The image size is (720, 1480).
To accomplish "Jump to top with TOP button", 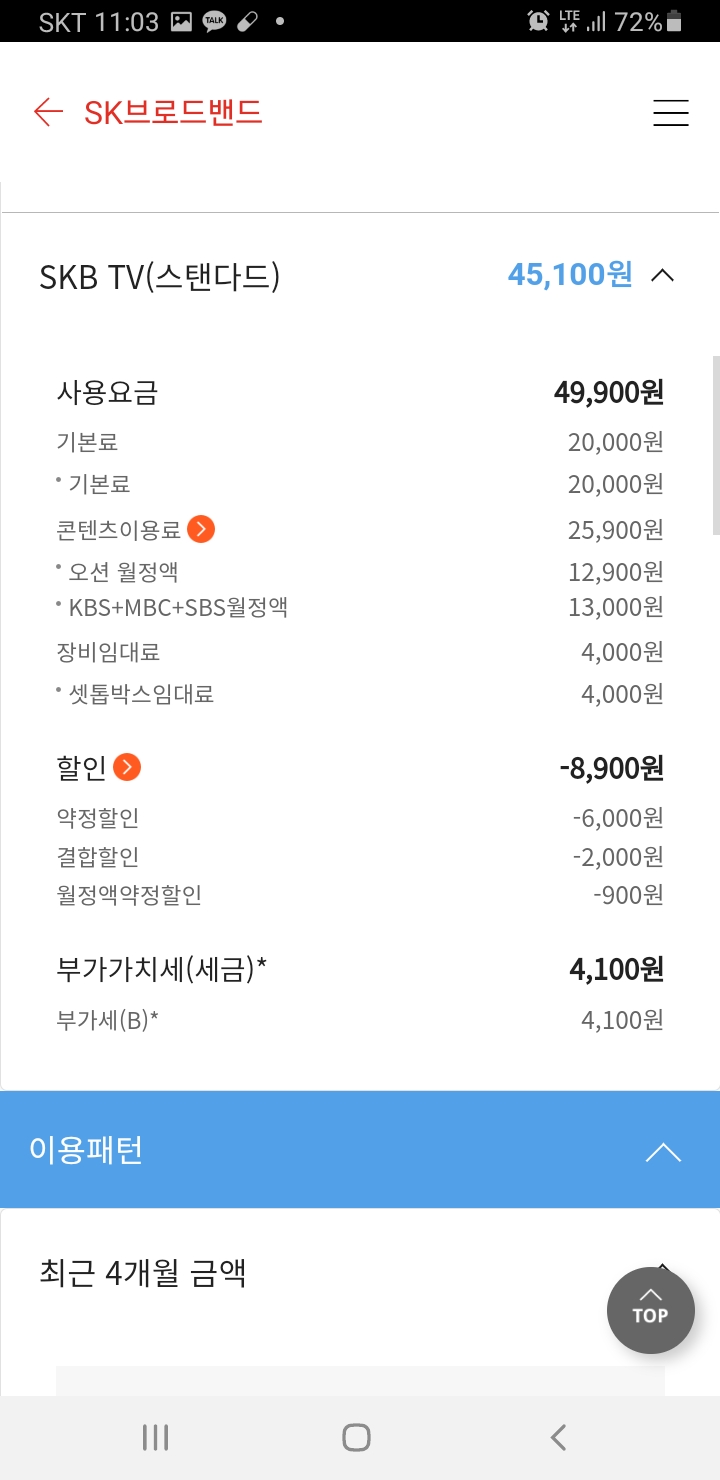I will [651, 1310].
